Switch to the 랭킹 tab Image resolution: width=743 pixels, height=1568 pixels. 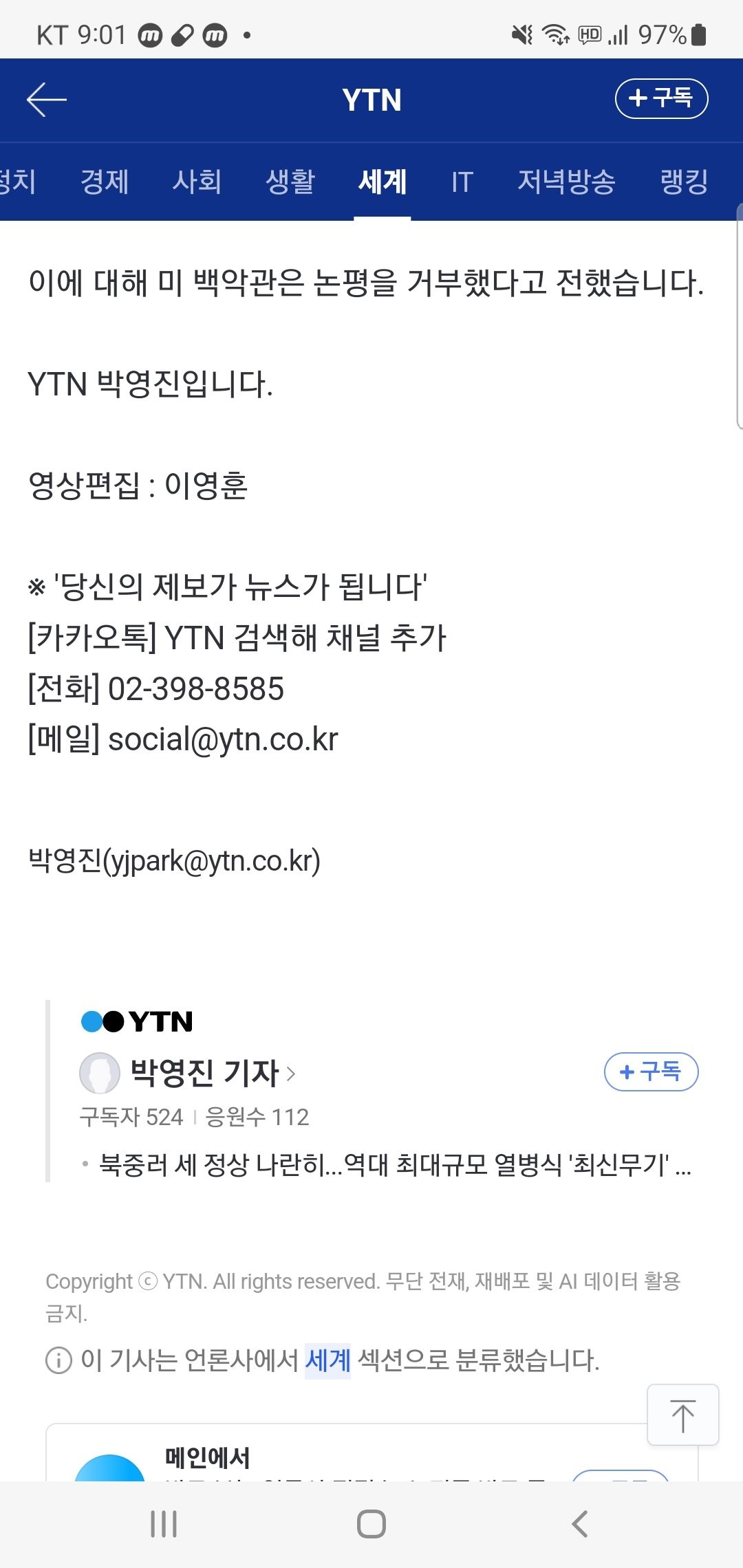pos(684,182)
